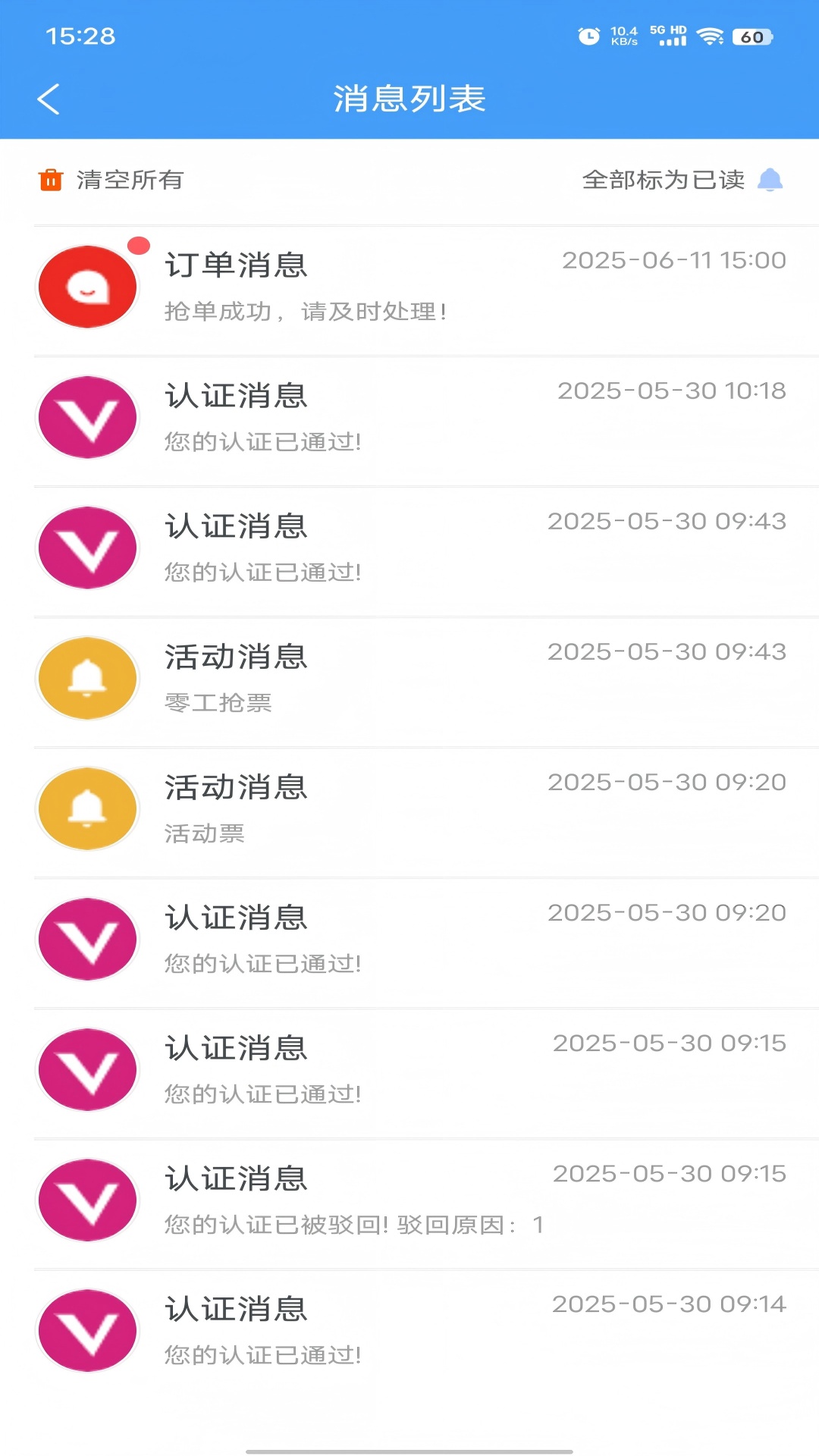The image size is (819, 1456).
Task: Tap the 活动消息 entry at 09:20
Action: click(x=409, y=808)
